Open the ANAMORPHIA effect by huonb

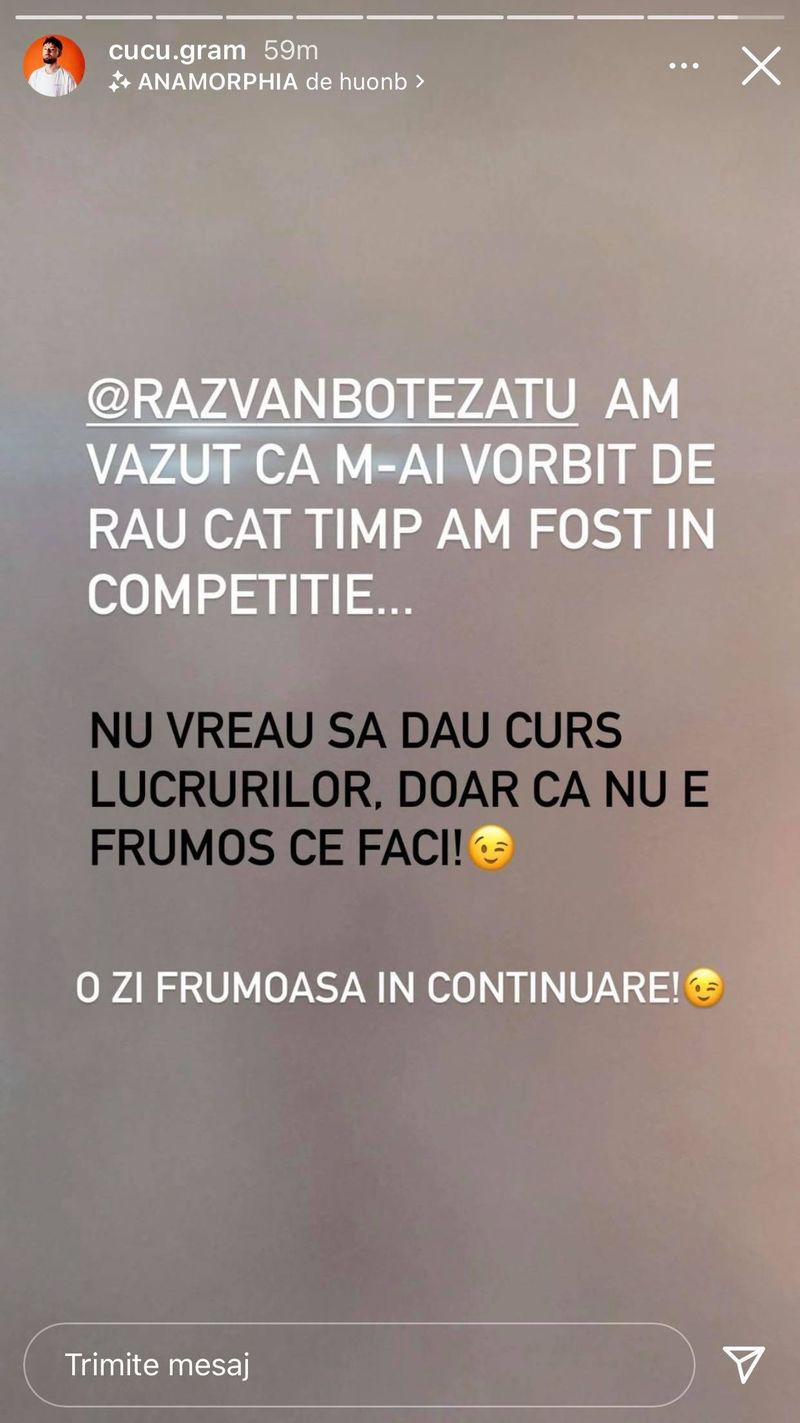pos(266,82)
